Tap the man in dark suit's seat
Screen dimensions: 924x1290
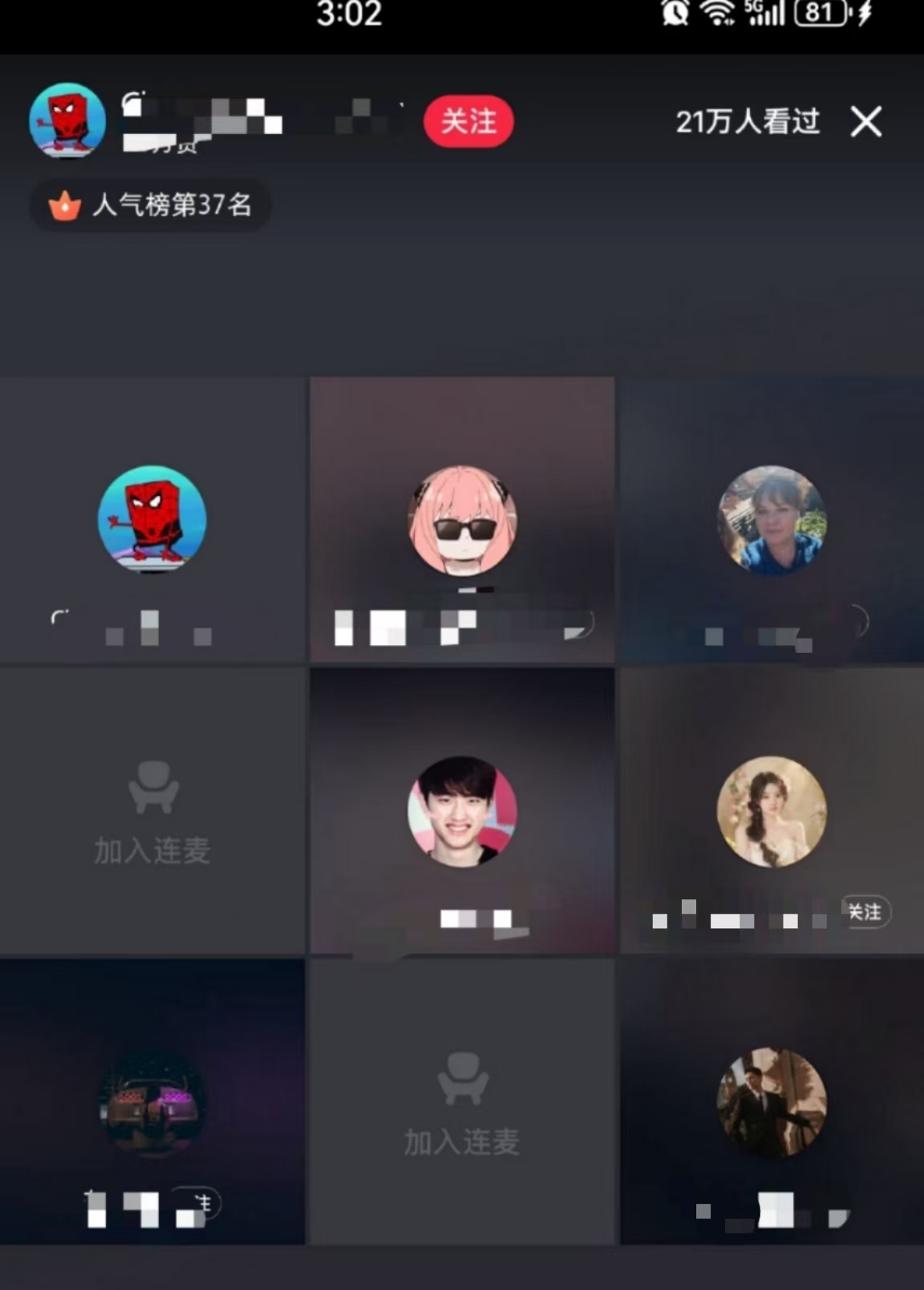(771, 1102)
